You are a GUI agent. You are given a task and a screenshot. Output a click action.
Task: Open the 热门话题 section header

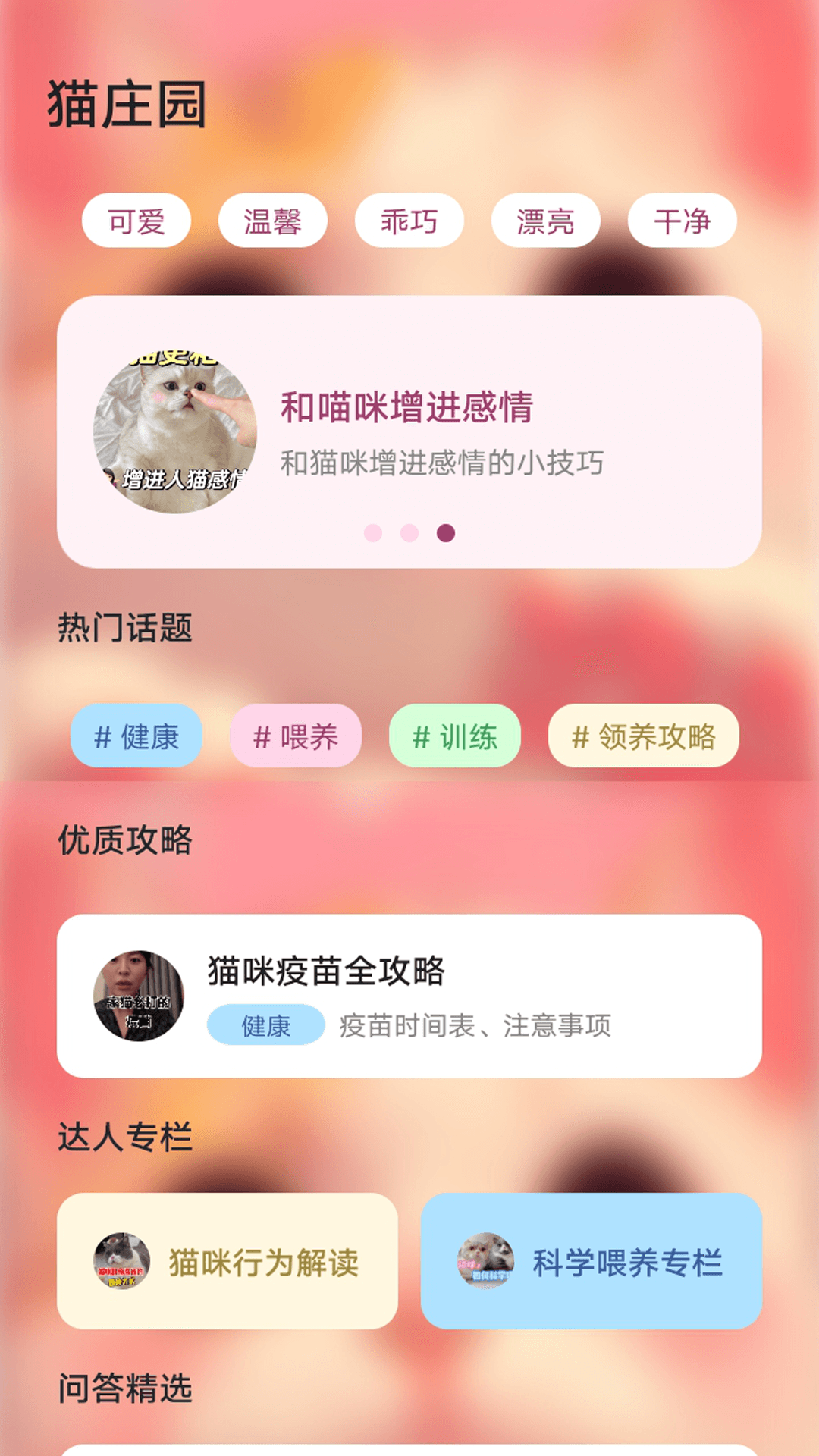click(125, 626)
